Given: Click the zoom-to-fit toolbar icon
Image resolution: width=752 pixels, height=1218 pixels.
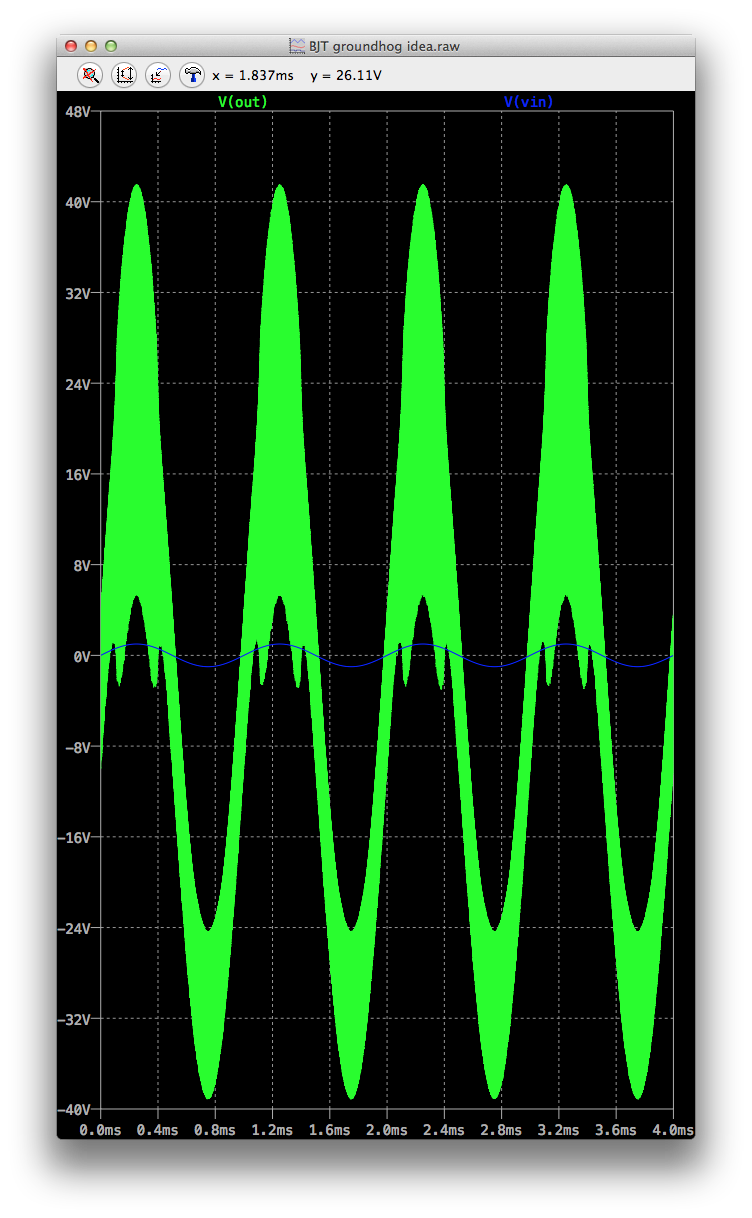Looking at the screenshot, I should click(x=124, y=75).
